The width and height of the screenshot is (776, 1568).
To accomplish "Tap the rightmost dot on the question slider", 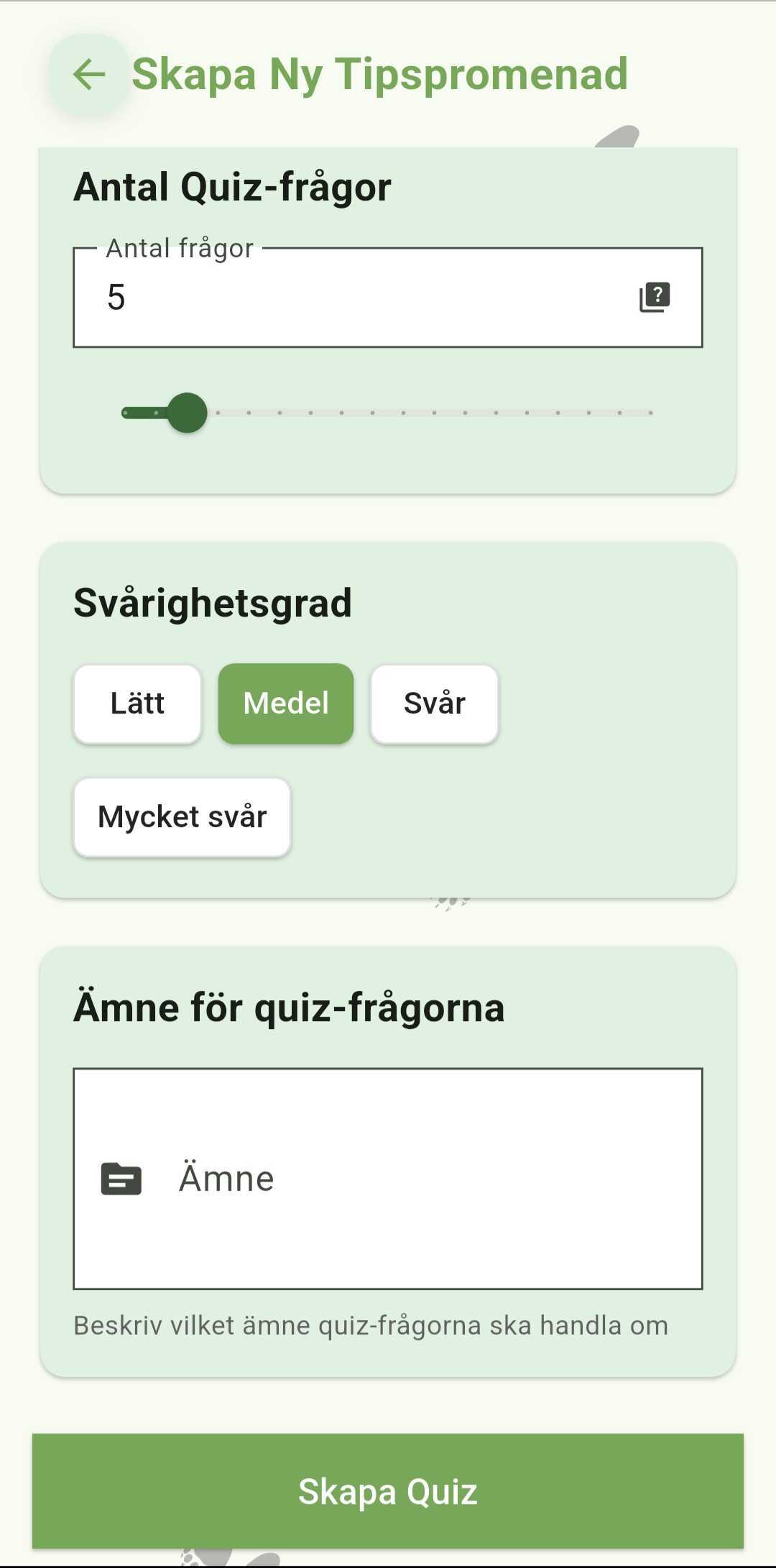I will 651,412.
